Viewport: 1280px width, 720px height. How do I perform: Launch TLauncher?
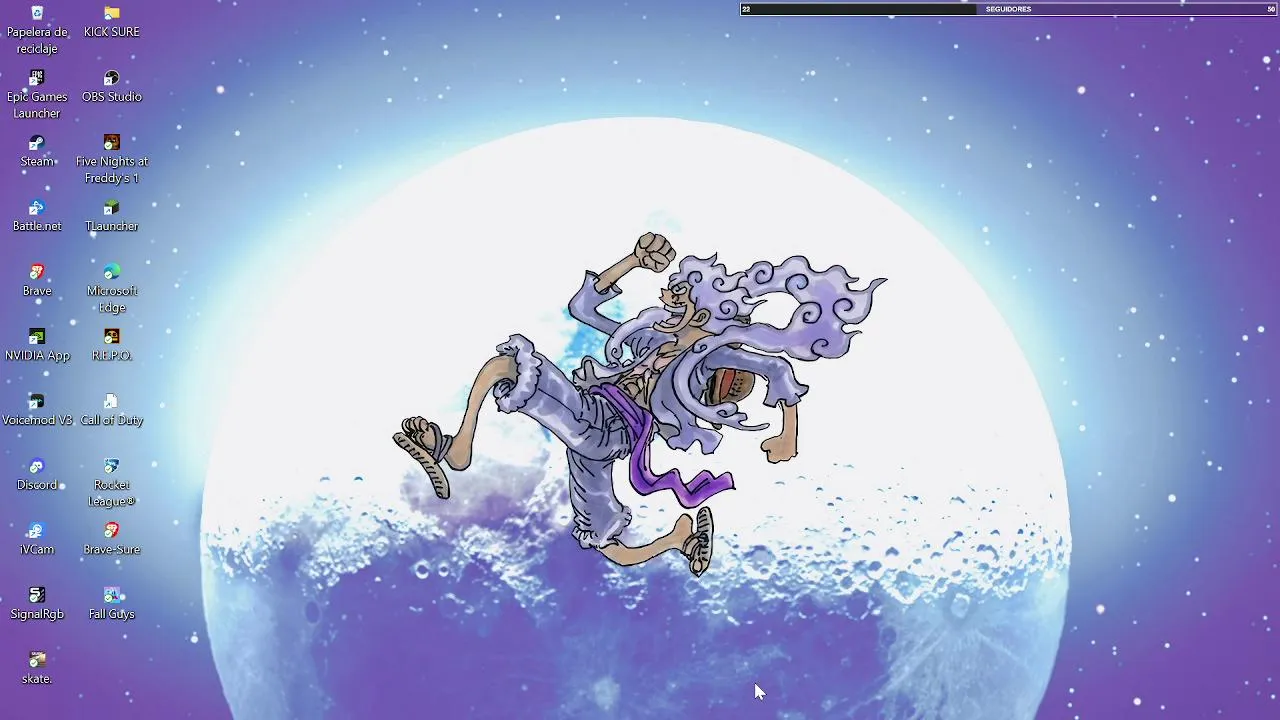click(112, 208)
